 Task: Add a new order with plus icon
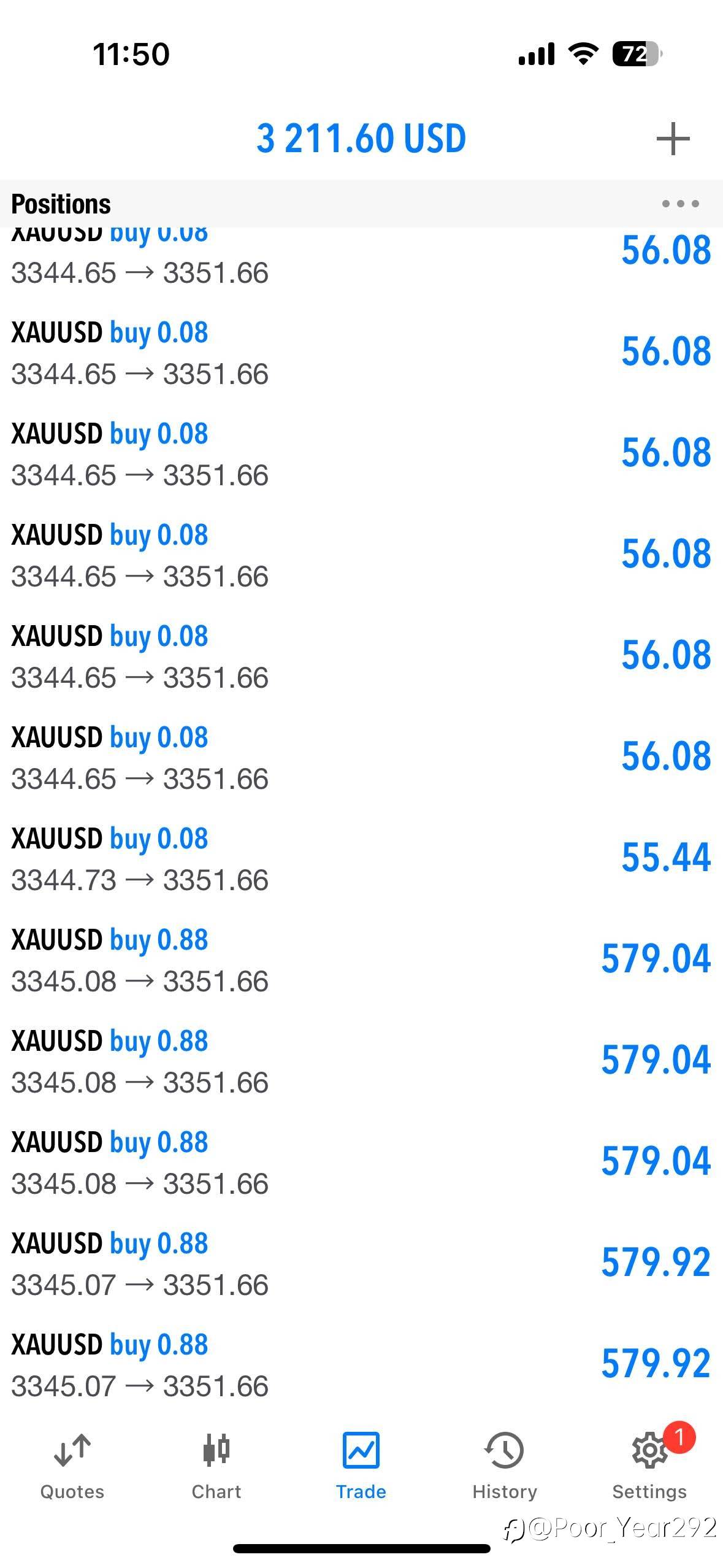point(673,139)
